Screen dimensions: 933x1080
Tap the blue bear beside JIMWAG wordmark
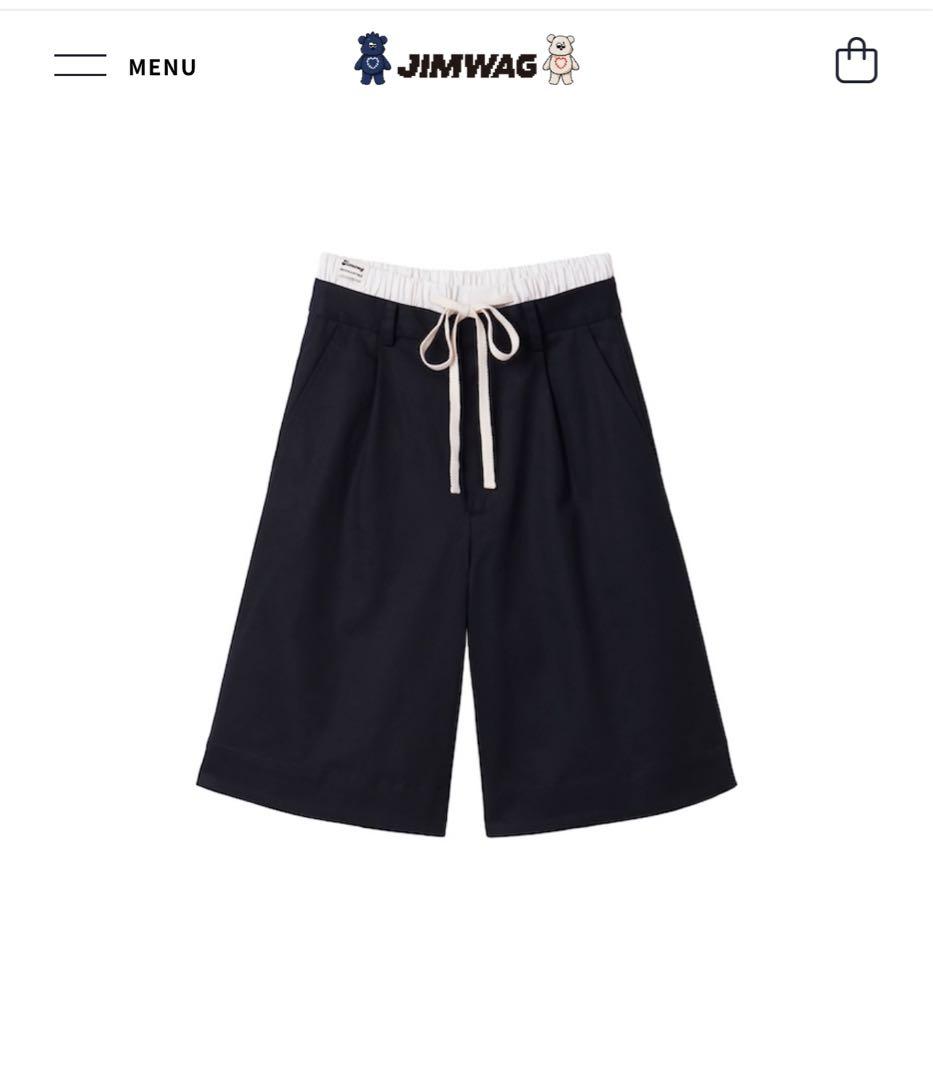(371, 60)
